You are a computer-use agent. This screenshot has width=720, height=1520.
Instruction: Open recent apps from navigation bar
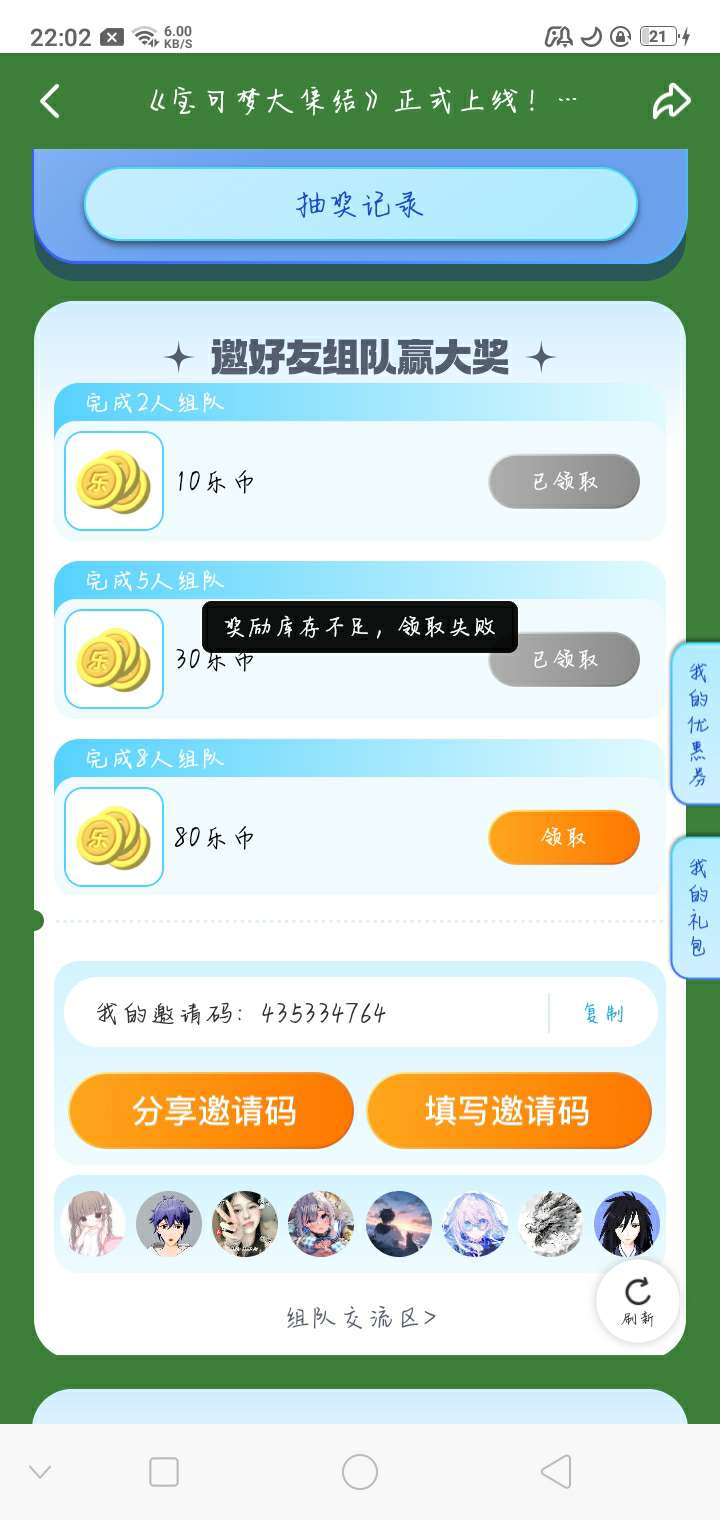[164, 1472]
